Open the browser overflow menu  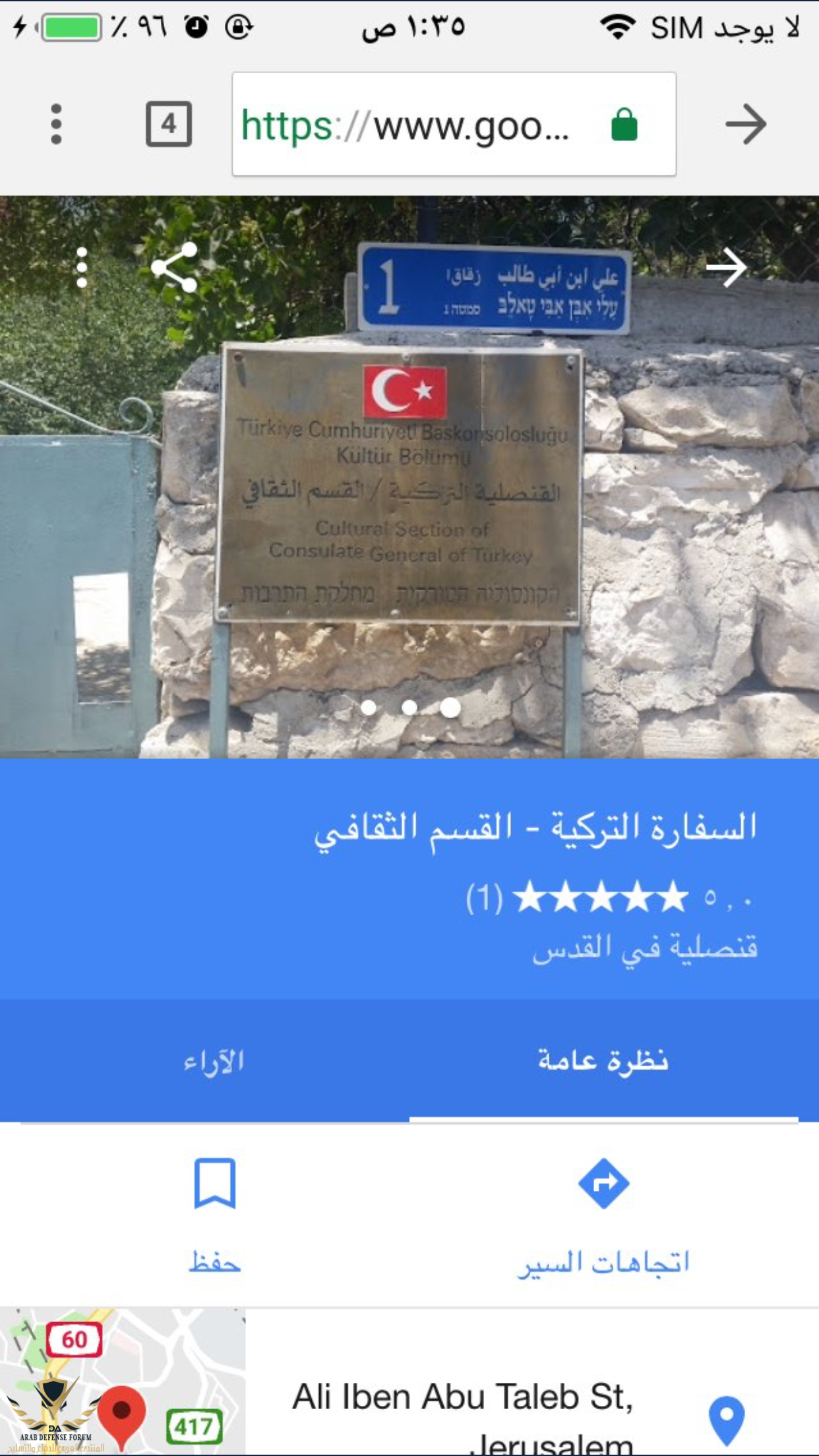(x=56, y=124)
